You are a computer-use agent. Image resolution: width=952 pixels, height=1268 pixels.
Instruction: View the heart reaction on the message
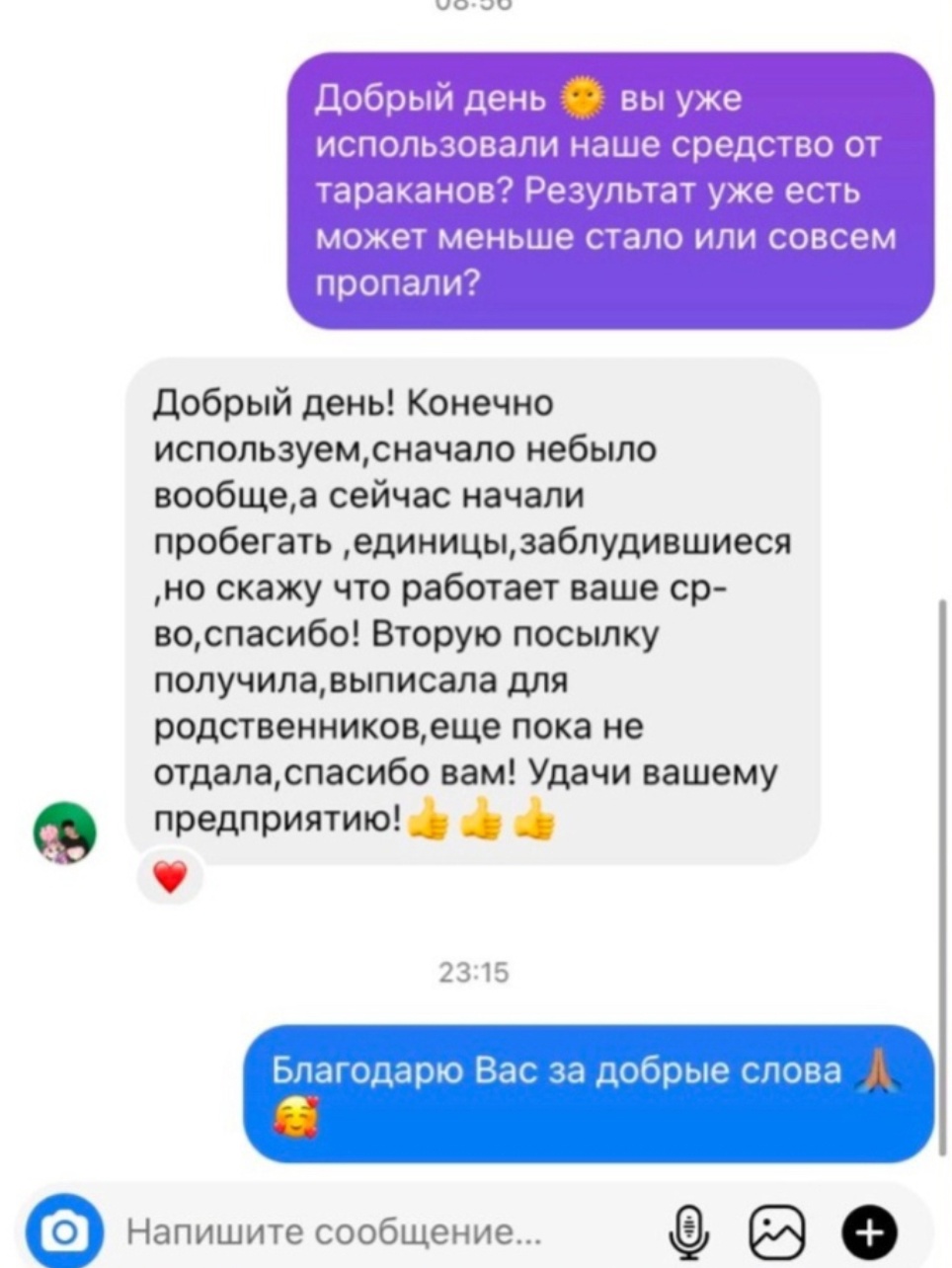coord(170,876)
